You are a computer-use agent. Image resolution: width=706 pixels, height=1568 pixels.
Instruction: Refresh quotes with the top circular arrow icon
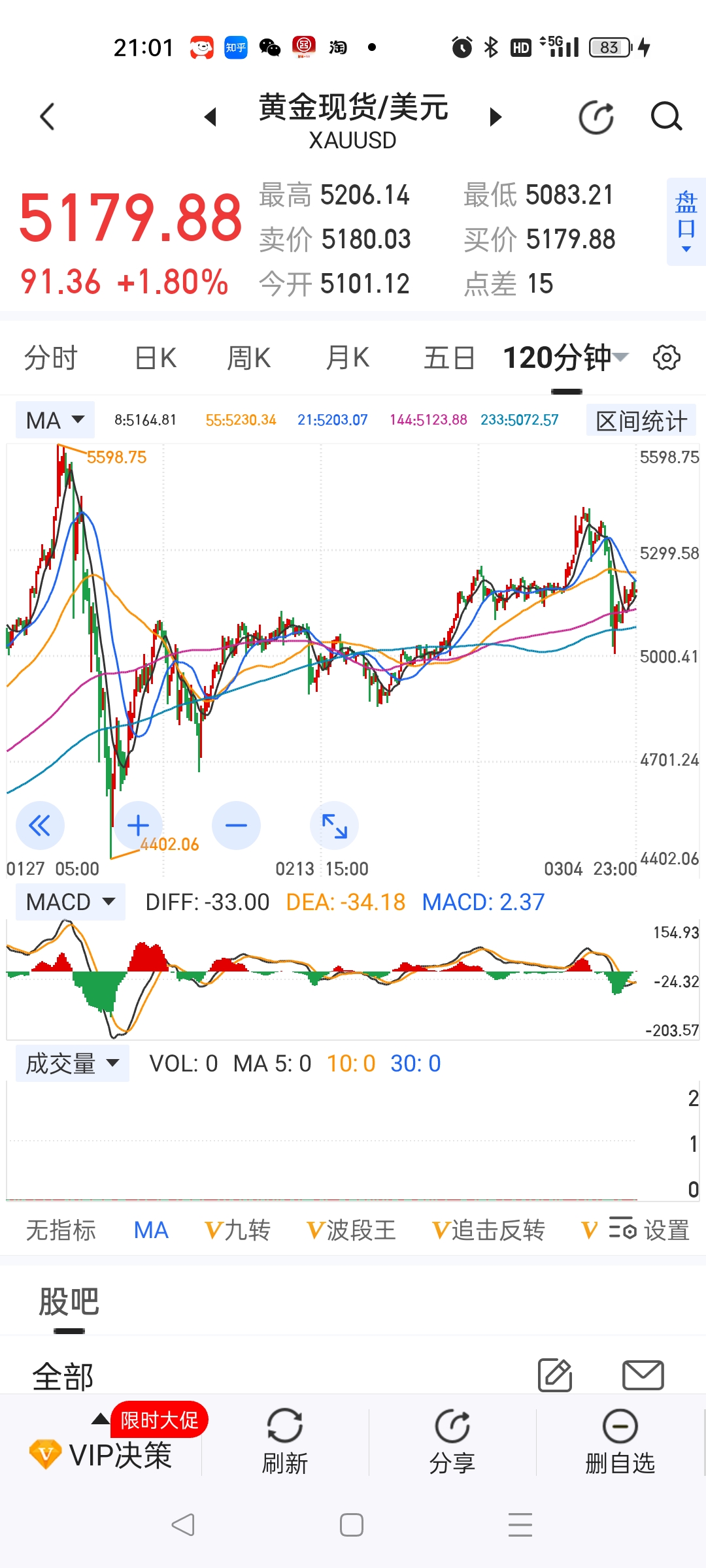pyautogui.click(x=596, y=118)
